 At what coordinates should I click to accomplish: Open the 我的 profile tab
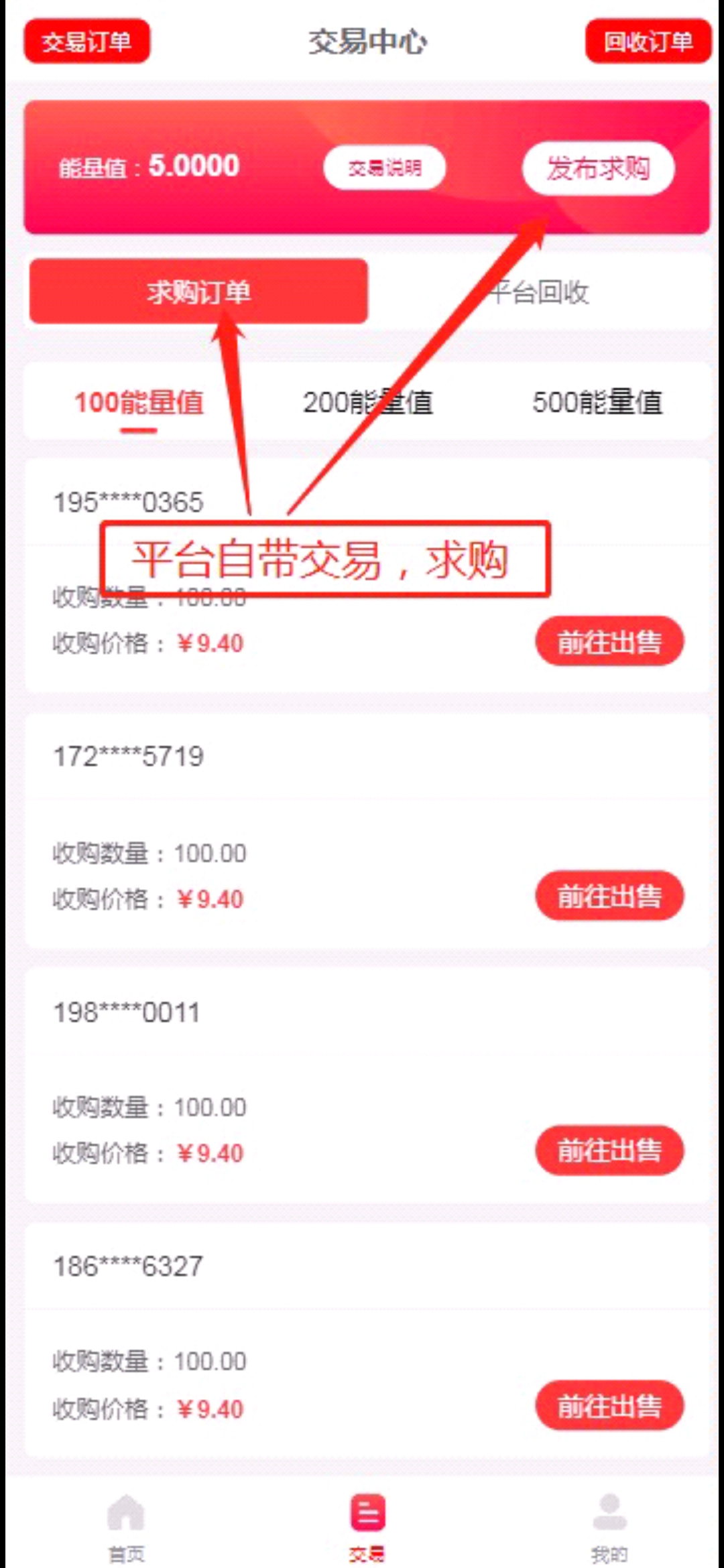coord(609,1526)
